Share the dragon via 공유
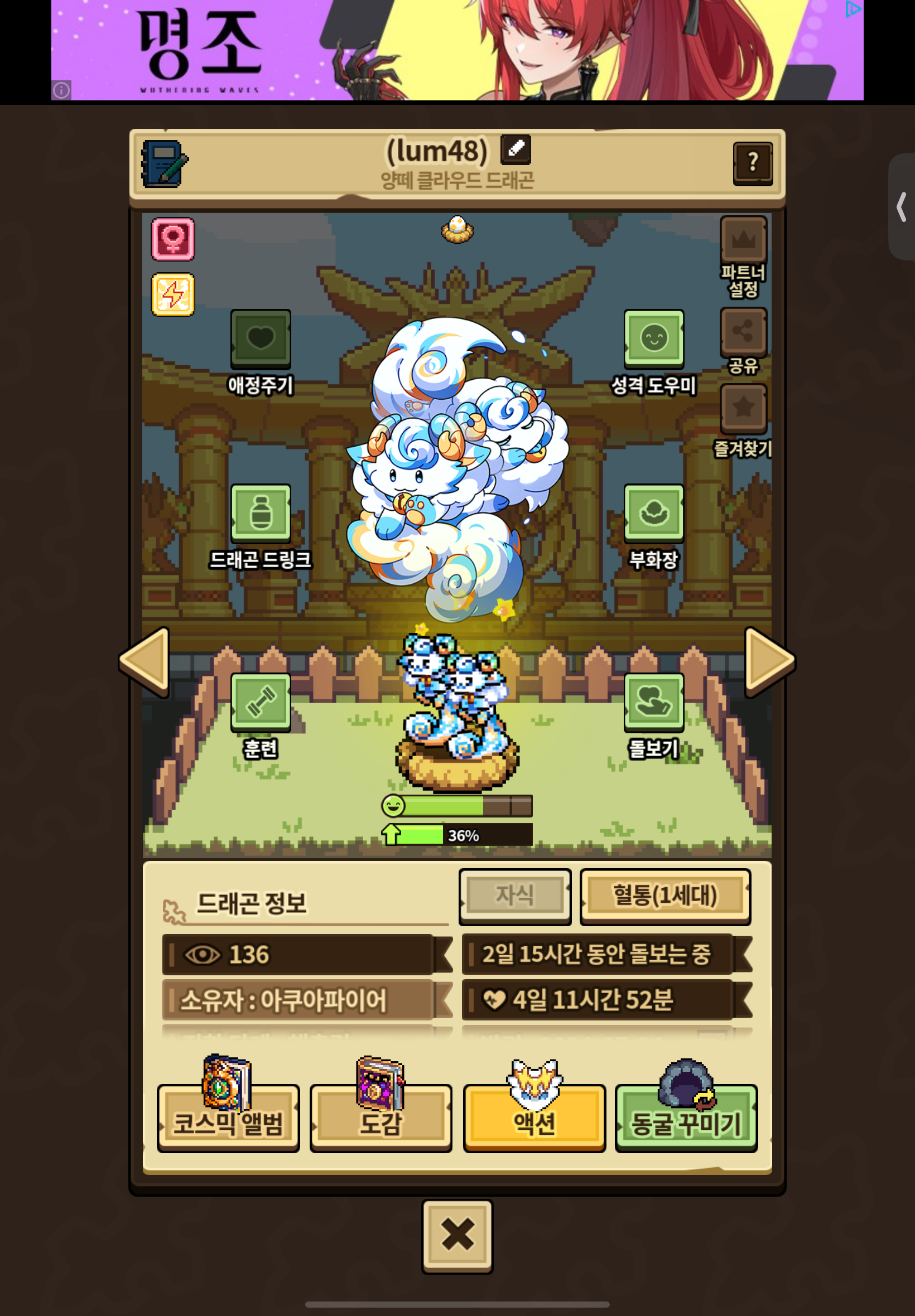The width and height of the screenshot is (915, 1316). pyautogui.click(x=743, y=331)
